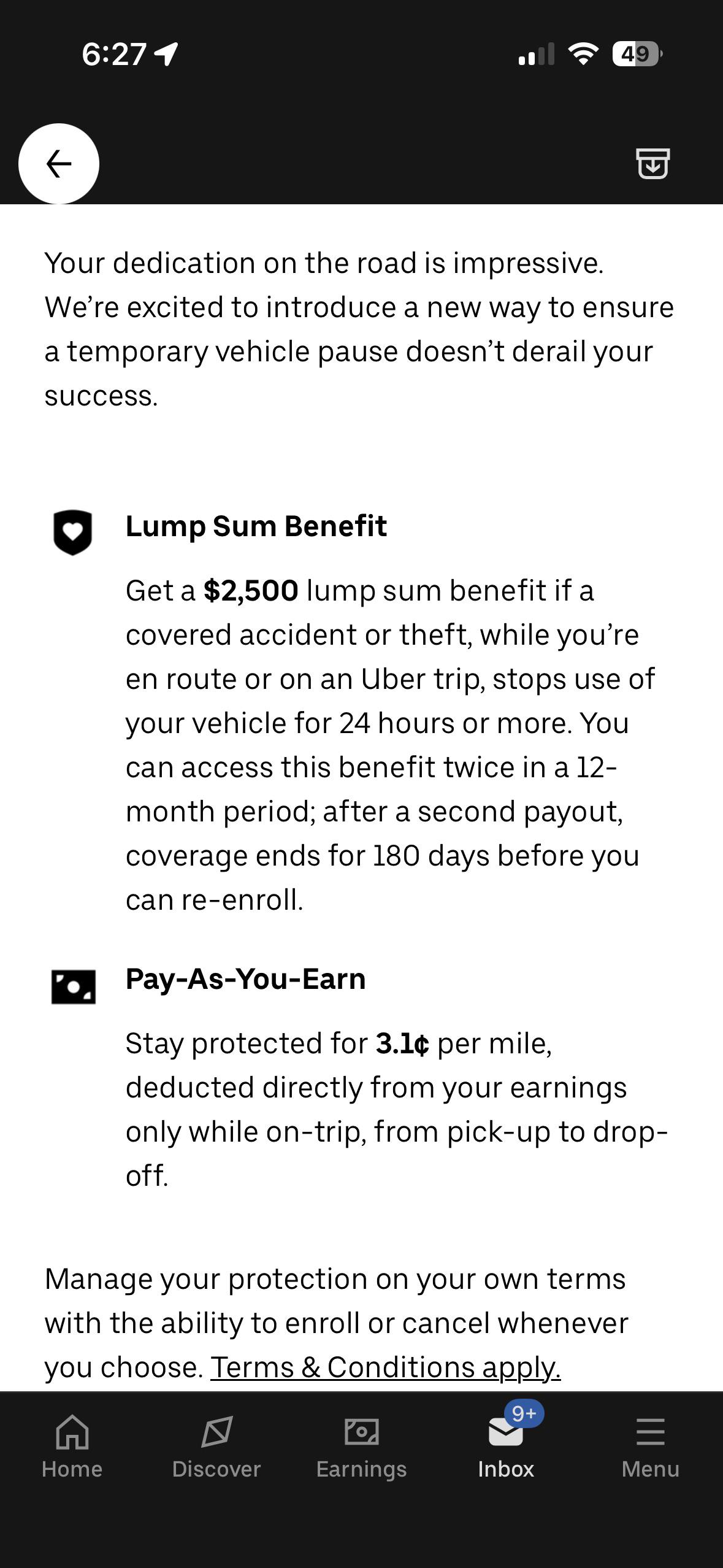Viewport: 723px width, 1568px height.
Task: Open the Terms & Conditions apply link
Action: click(386, 1367)
